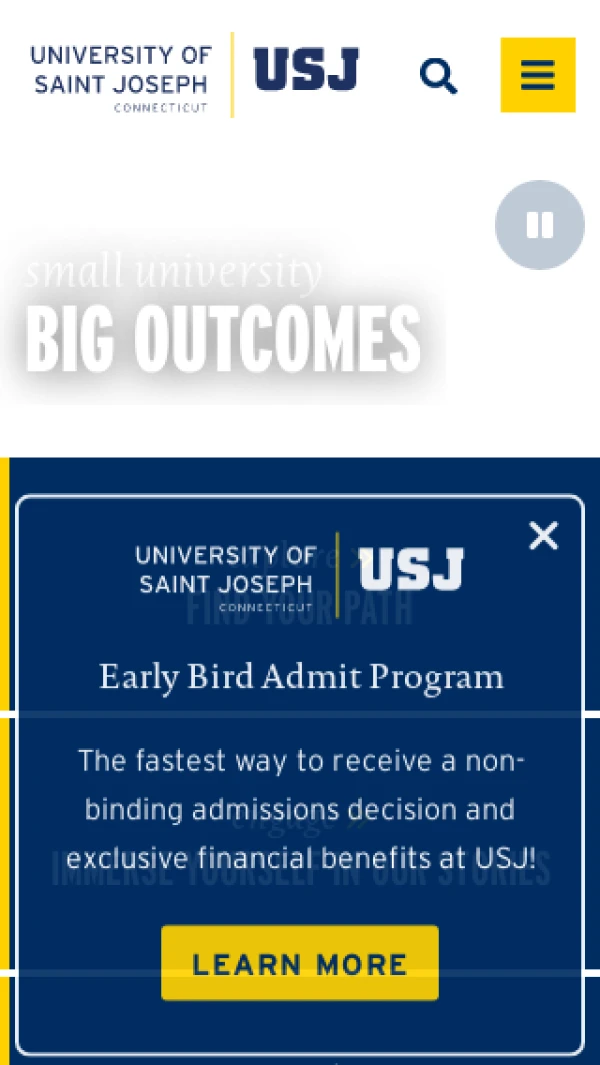Pause the hero slideshow
The width and height of the screenshot is (600, 1065).
click(540, 225)
